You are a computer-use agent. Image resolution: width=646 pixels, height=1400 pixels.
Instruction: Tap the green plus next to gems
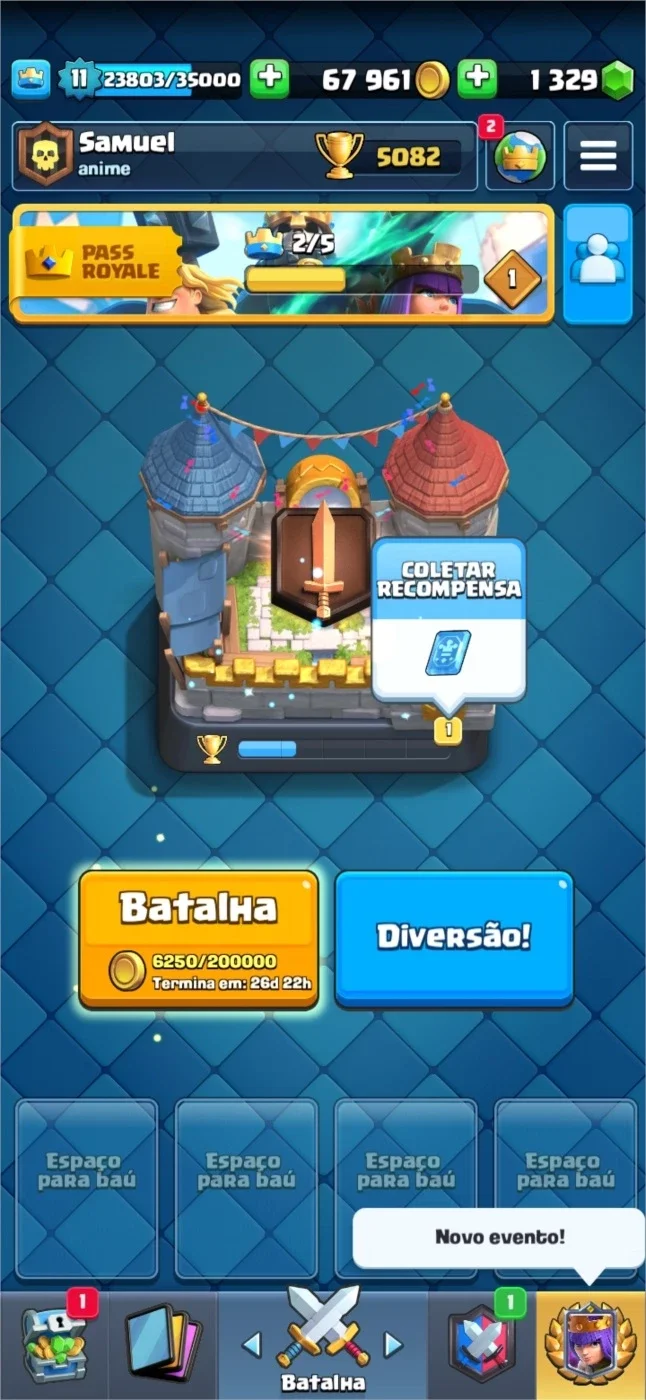coord(477,79)
